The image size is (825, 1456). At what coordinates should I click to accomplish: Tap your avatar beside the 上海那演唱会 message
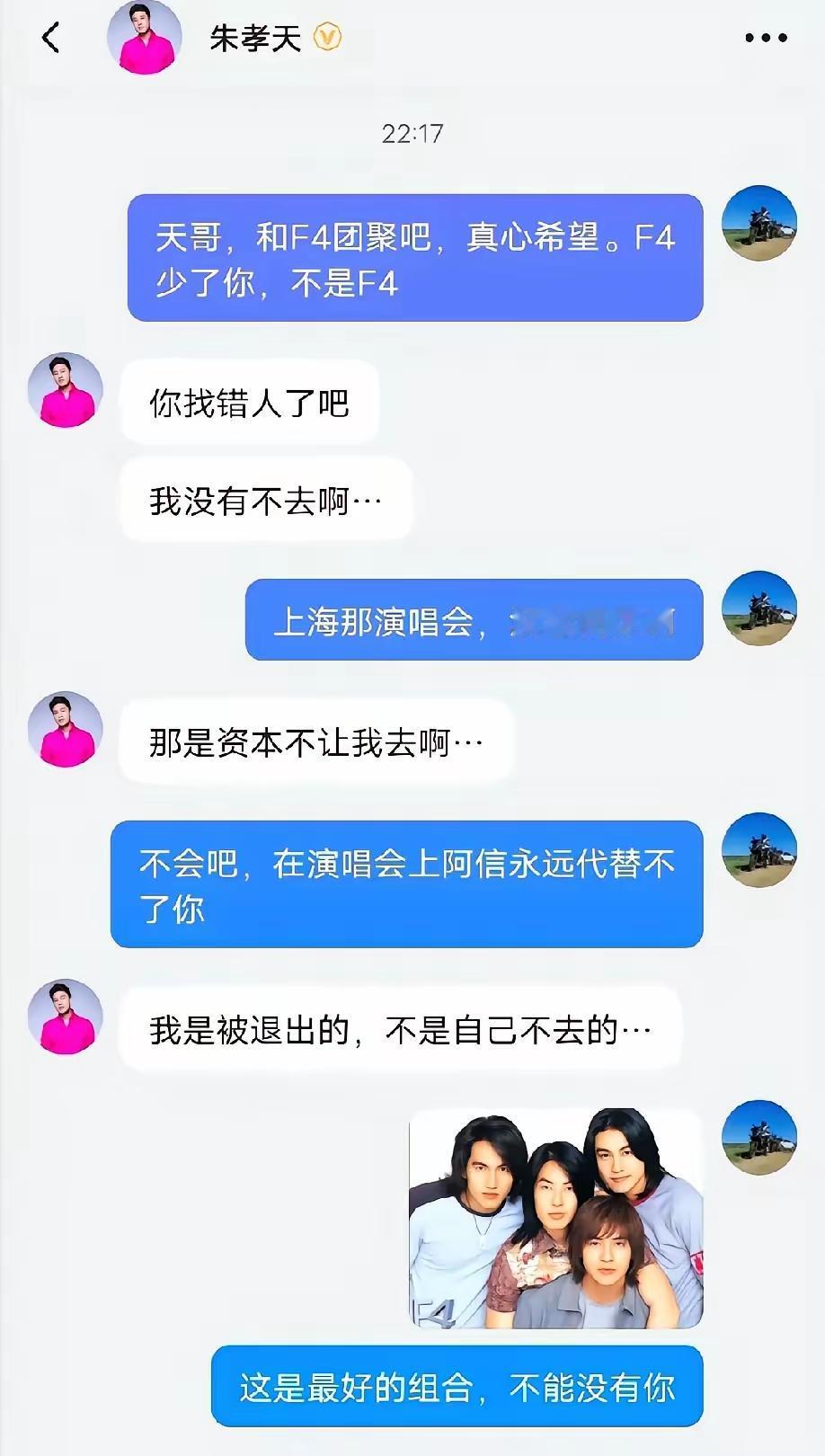click(760, 608)
